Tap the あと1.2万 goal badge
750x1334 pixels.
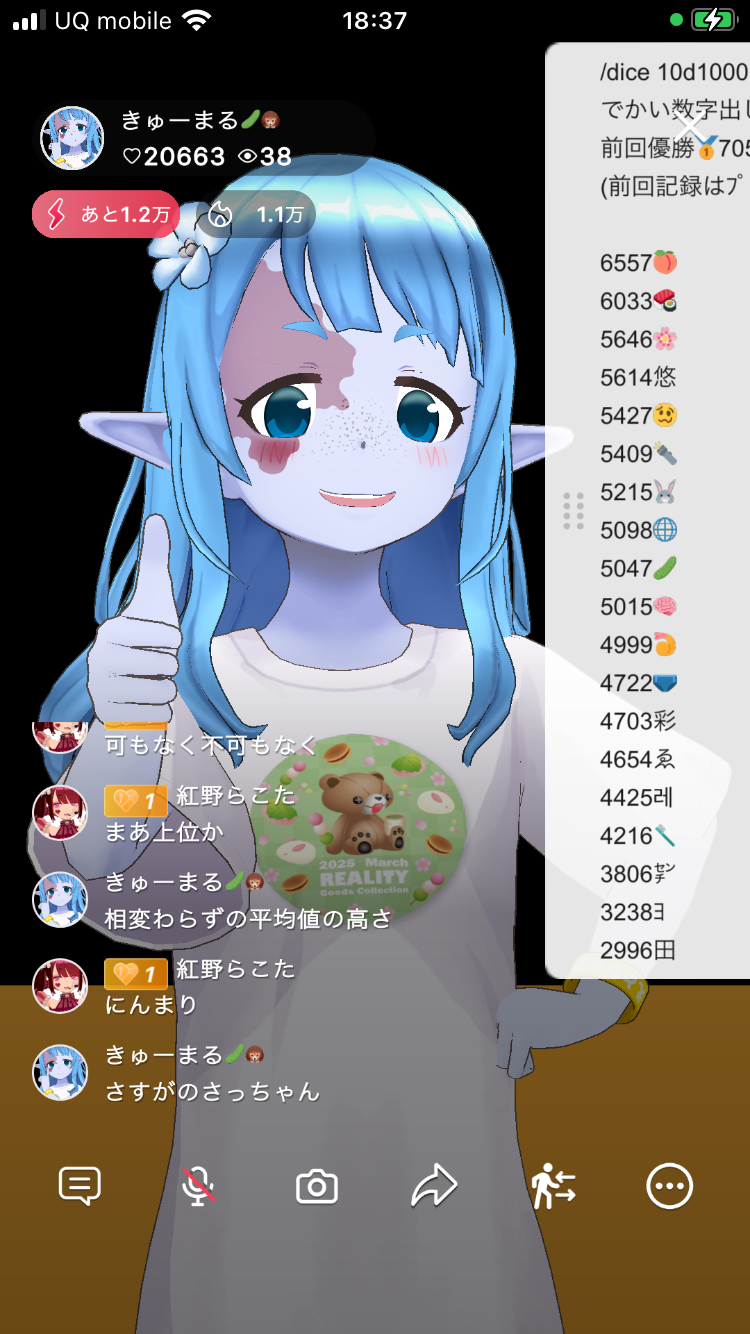(x=106, y=214)
